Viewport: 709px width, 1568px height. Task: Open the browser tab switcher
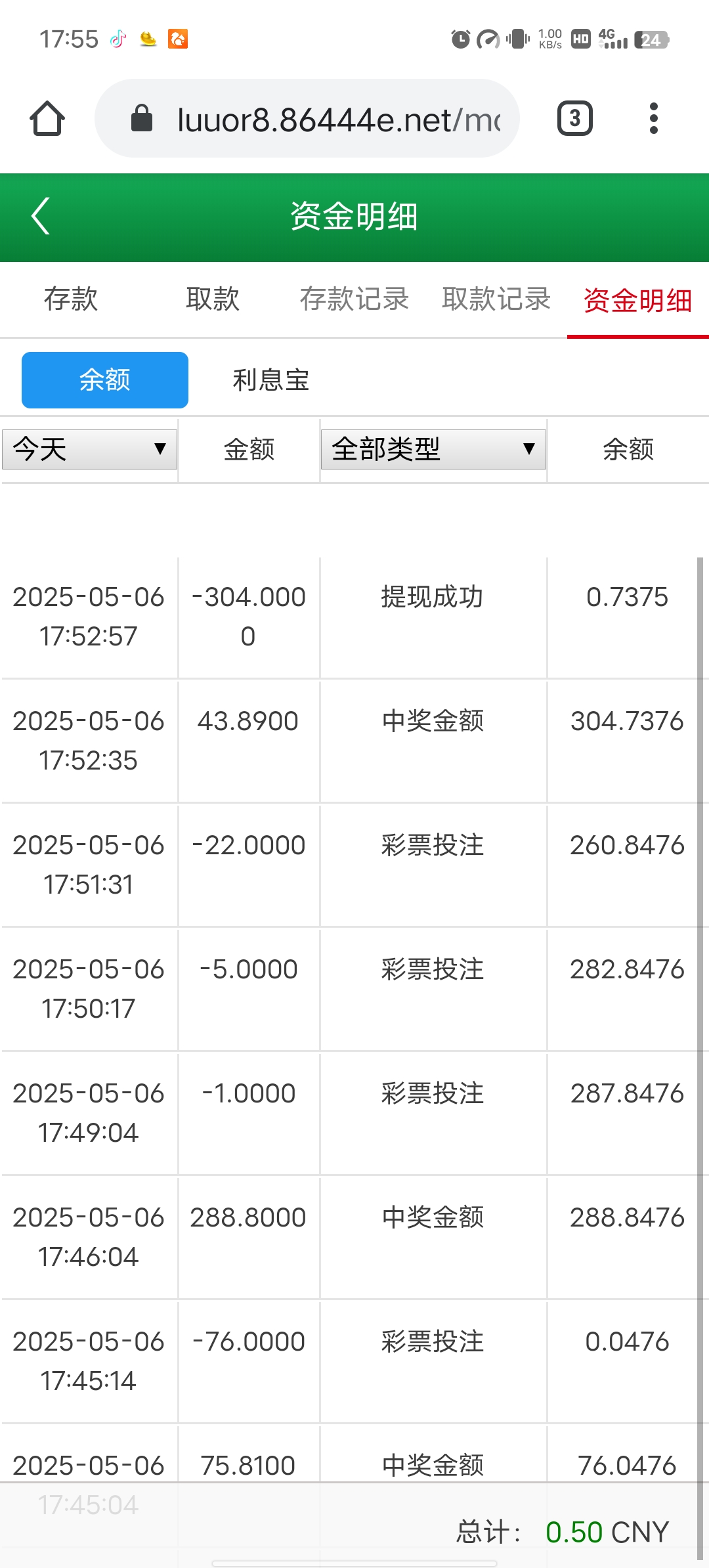click(575, 119)
